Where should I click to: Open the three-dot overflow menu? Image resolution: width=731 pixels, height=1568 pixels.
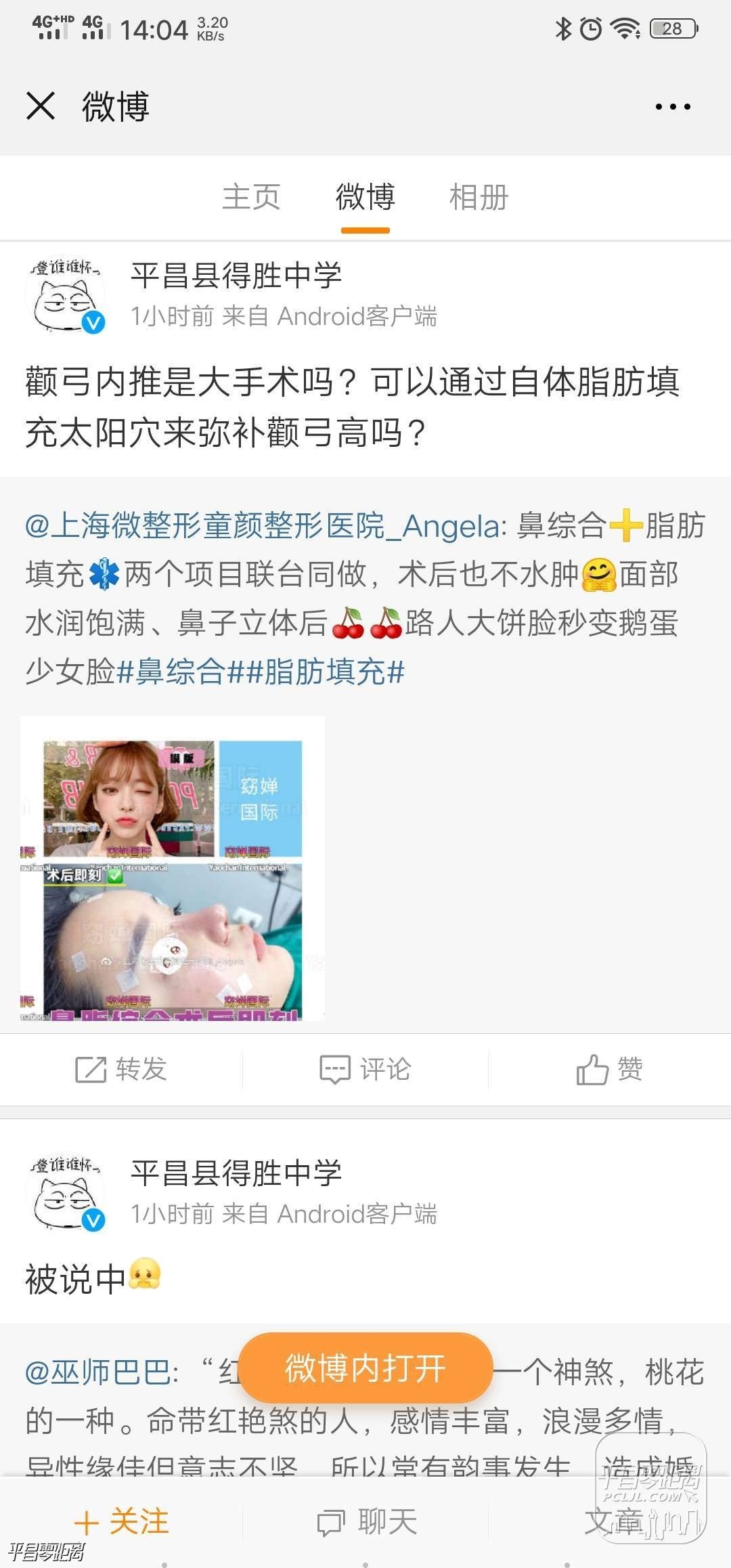tap(672, 106)
